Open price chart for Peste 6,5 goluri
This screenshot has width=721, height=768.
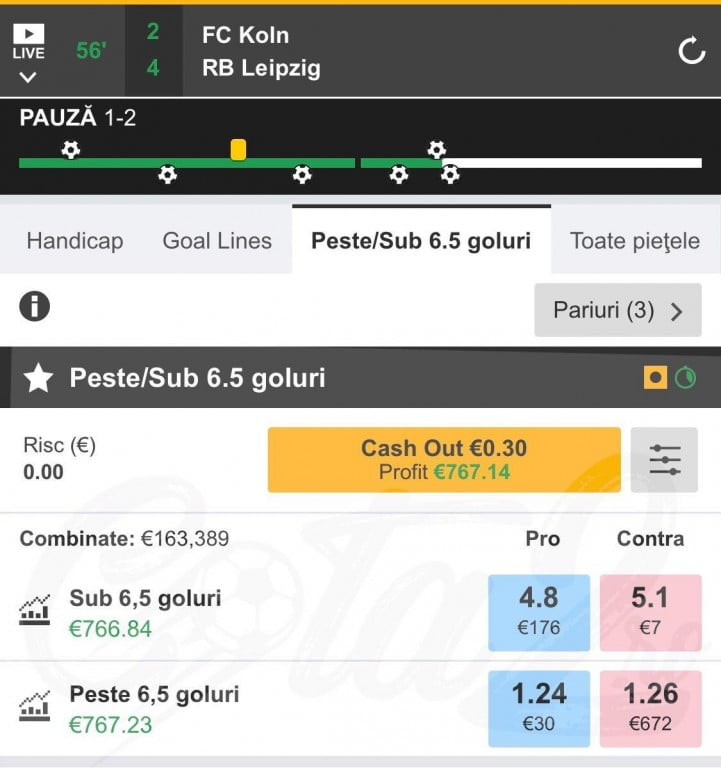(35, 707)
